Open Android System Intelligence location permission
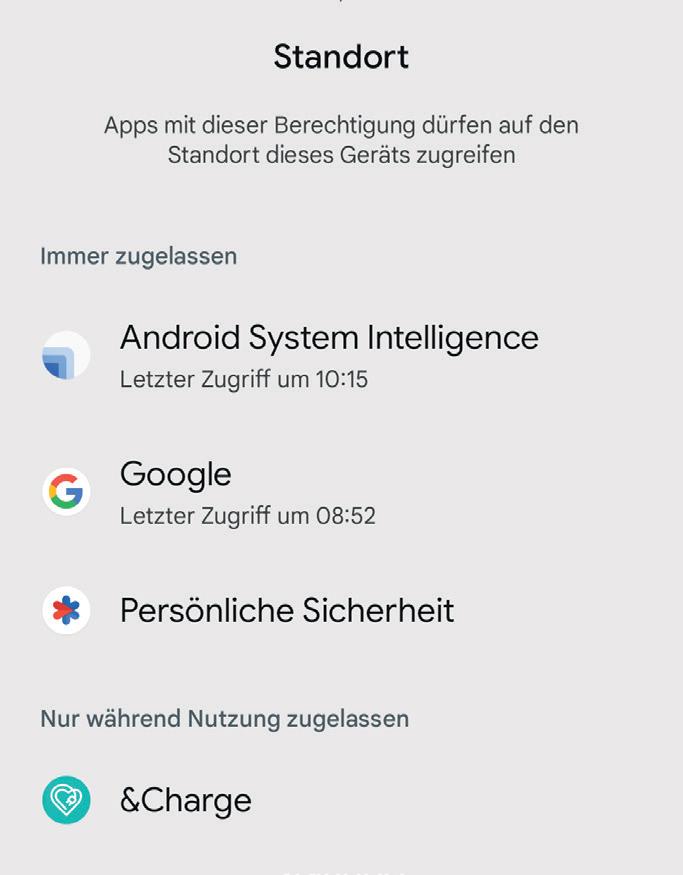Viewport: 683px width, 875px height. click(342, 355)
